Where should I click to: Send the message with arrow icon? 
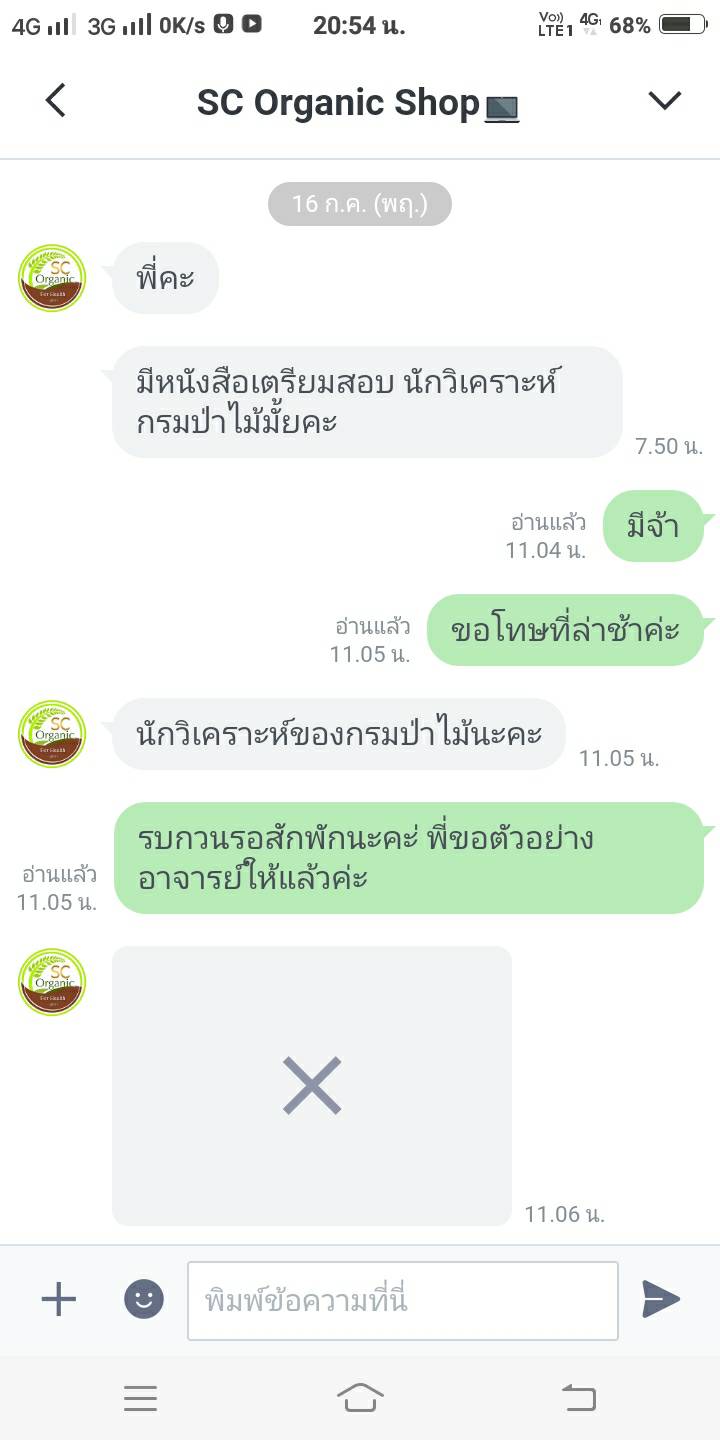pos(660,1299)
